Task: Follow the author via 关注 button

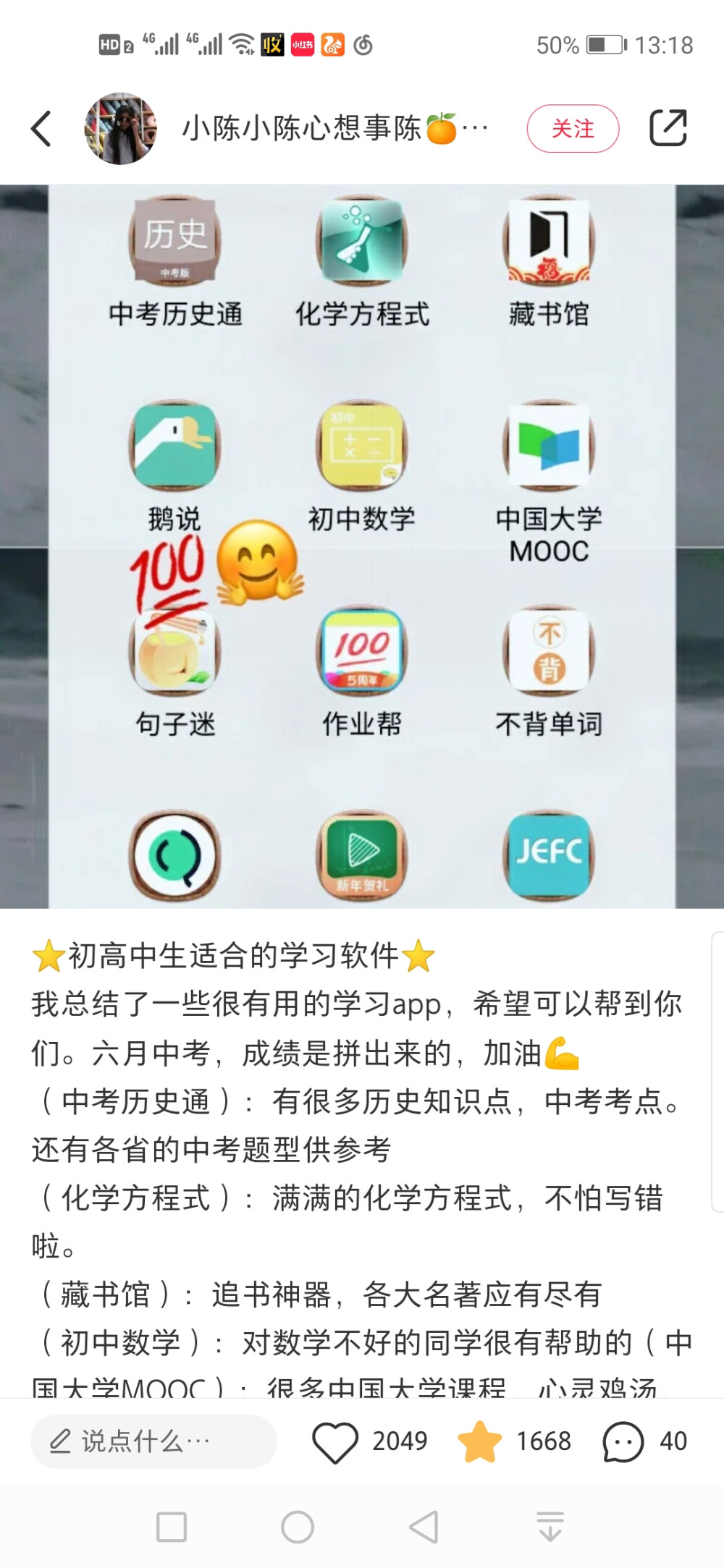Action: (x=572, y=129)
